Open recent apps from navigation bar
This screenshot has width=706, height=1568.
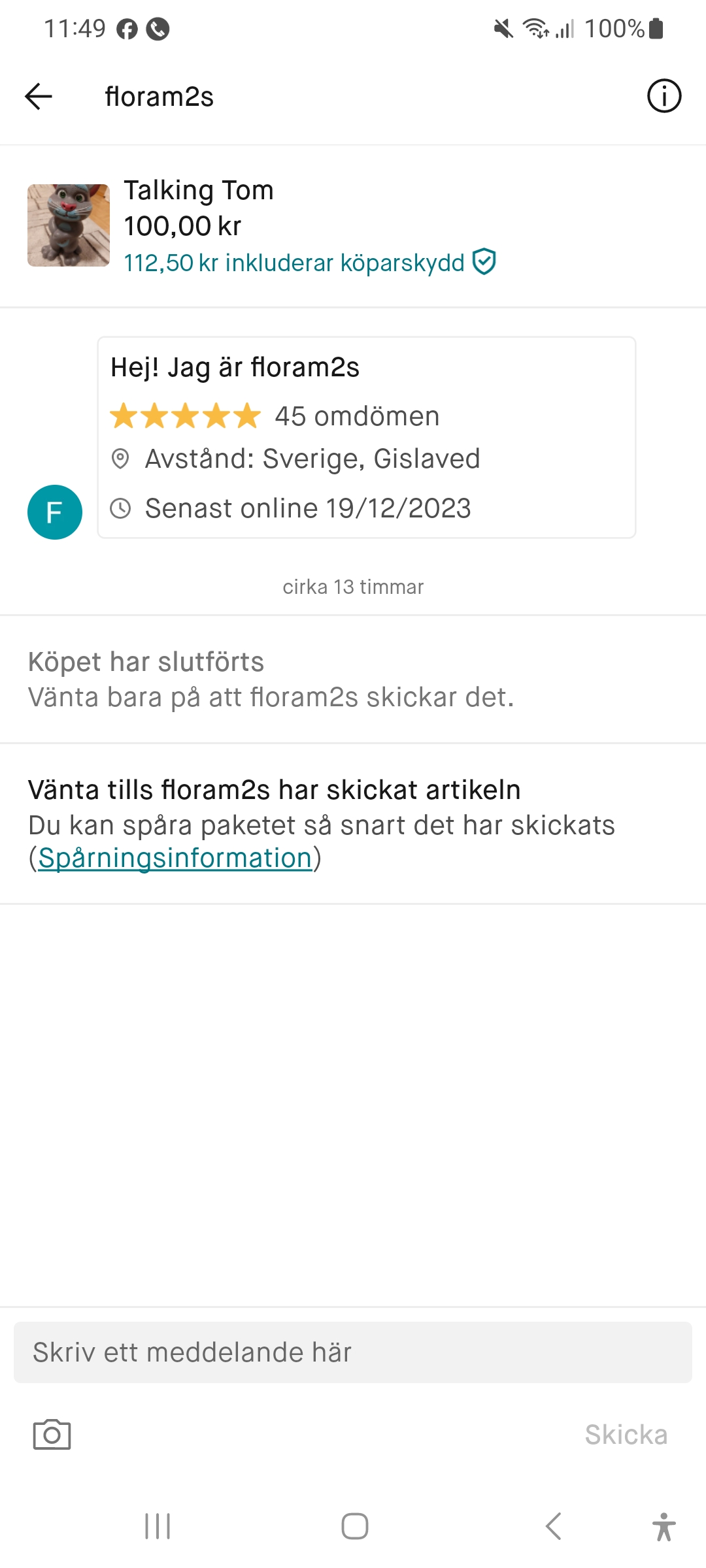click(x=158, y=1526)
